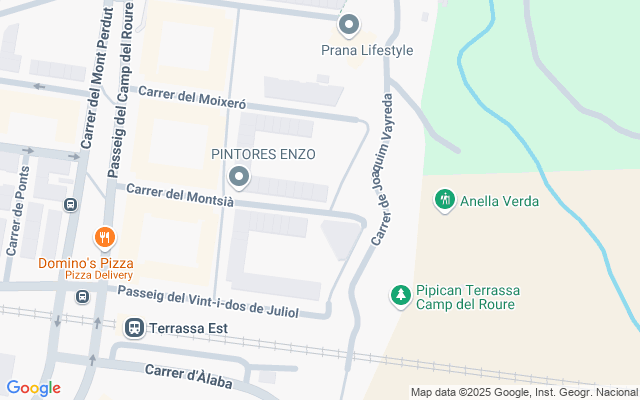Open the Prana Lifestyle place marker
This screenshot has height=400, width=640.
click(349, 24)
